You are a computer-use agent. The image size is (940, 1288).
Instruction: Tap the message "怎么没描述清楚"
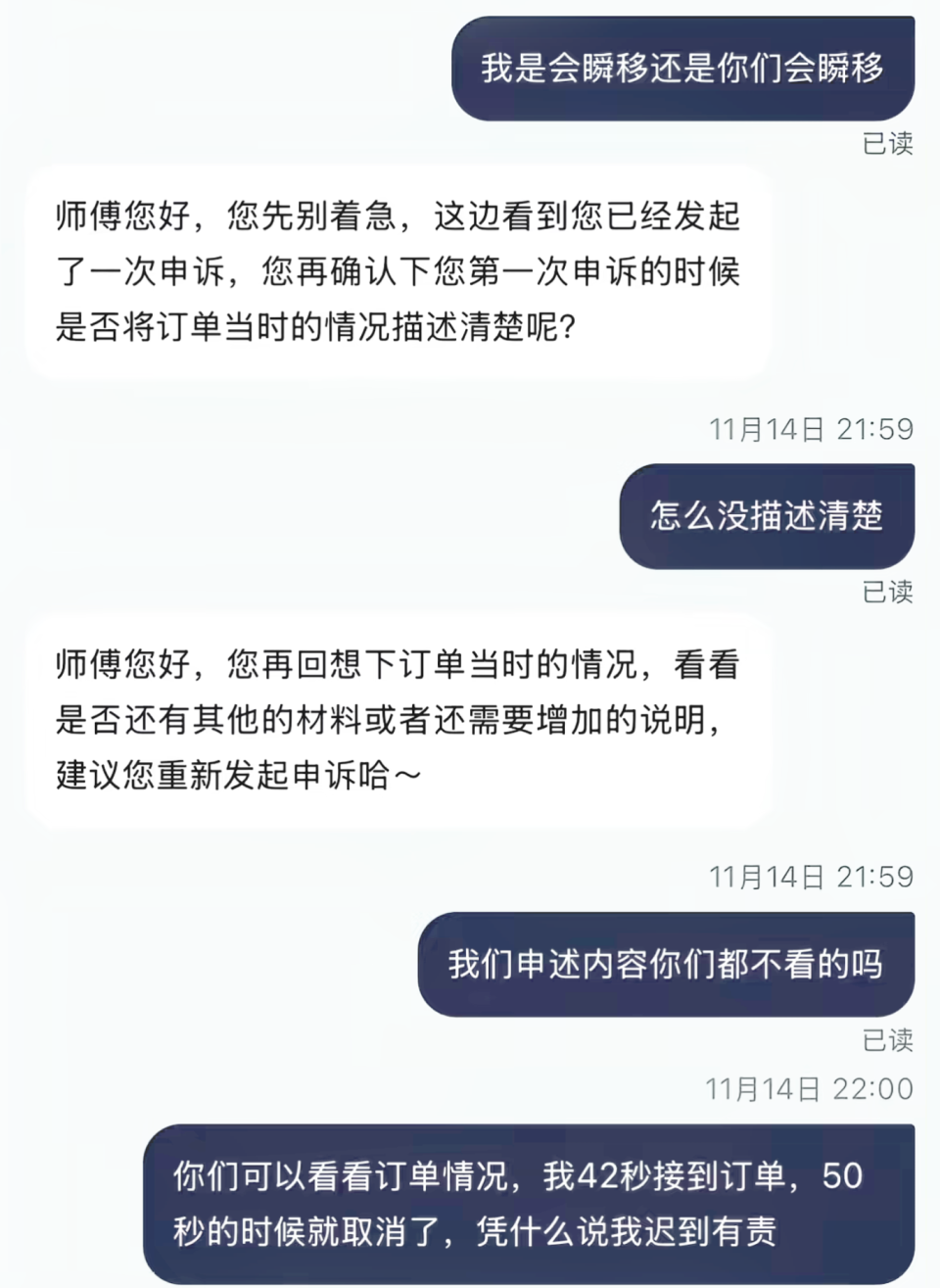pos(768,517)
